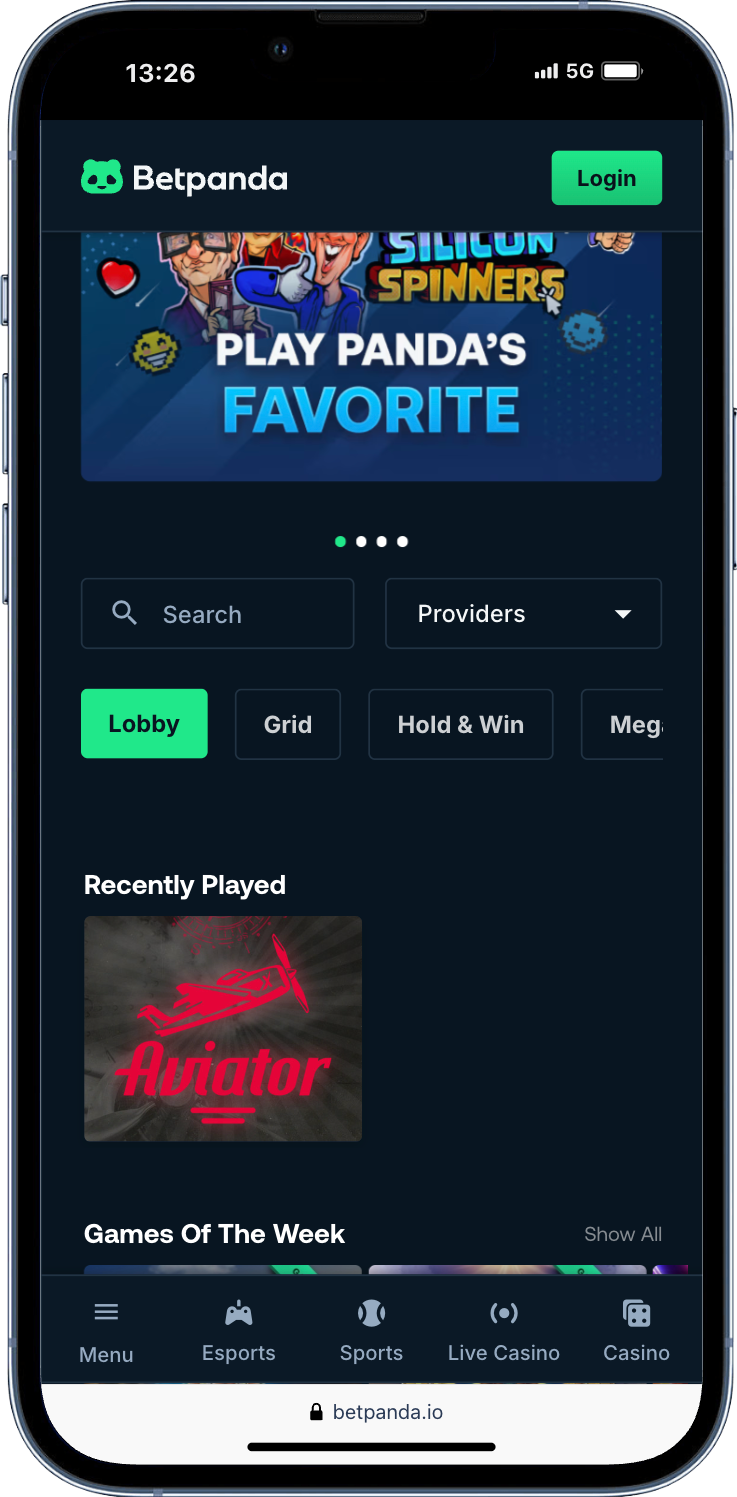Image resolution: width=737 pixels, height=1497 pixels.
Task: Click Show All for Games Of The Week
Action: [x=622, y=1234]
